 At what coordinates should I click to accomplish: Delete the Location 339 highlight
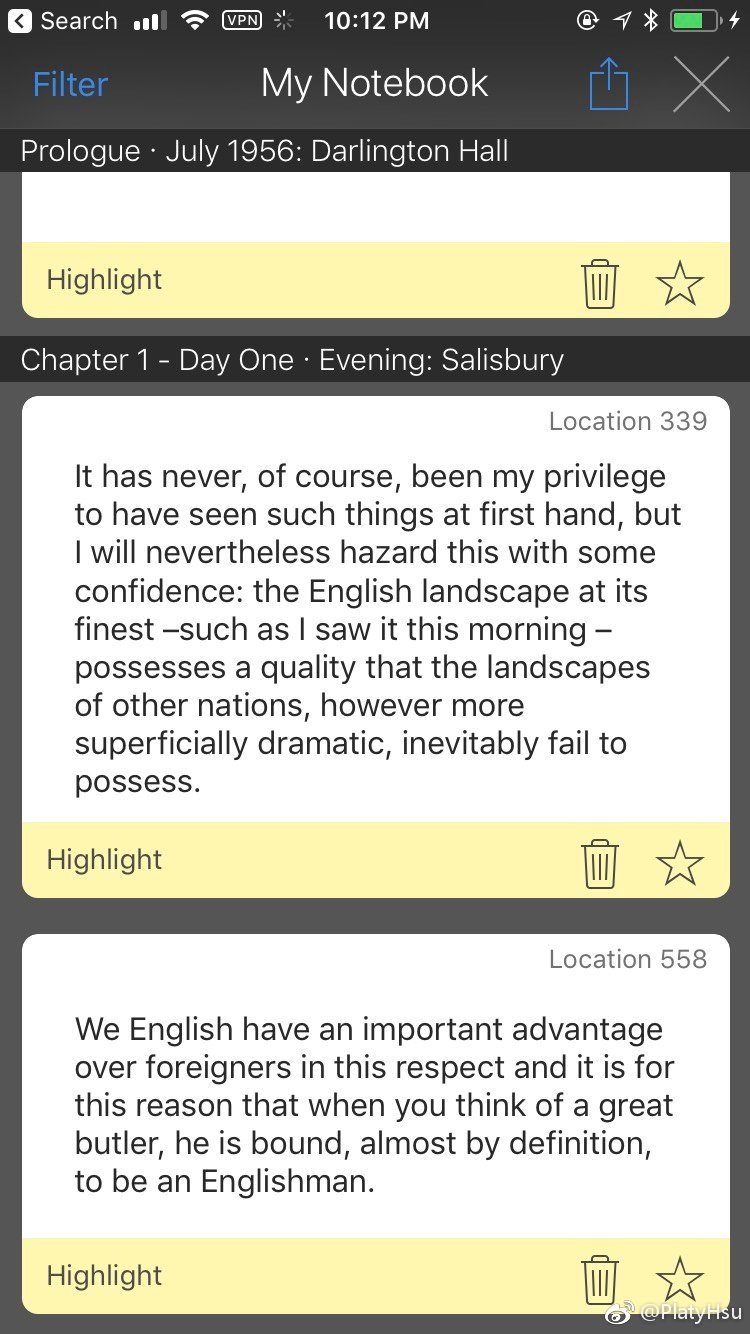pos(600,863)
